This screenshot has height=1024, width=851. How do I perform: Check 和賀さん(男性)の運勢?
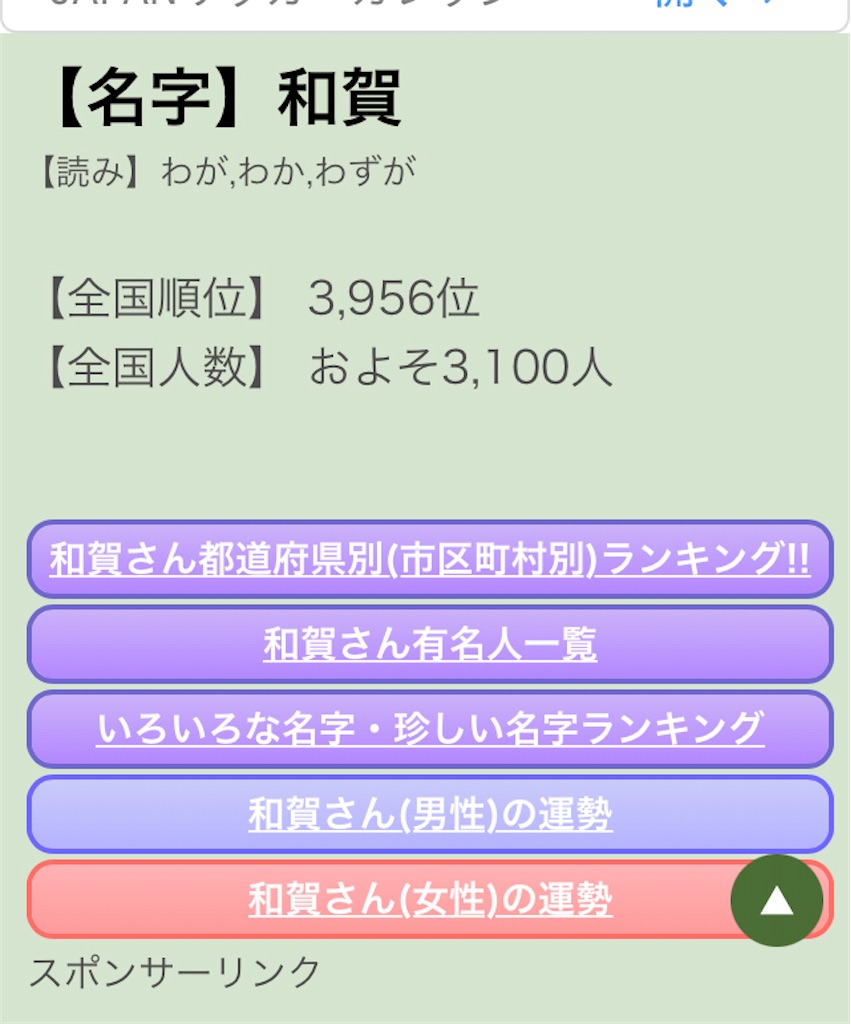(x=430, y=813)
